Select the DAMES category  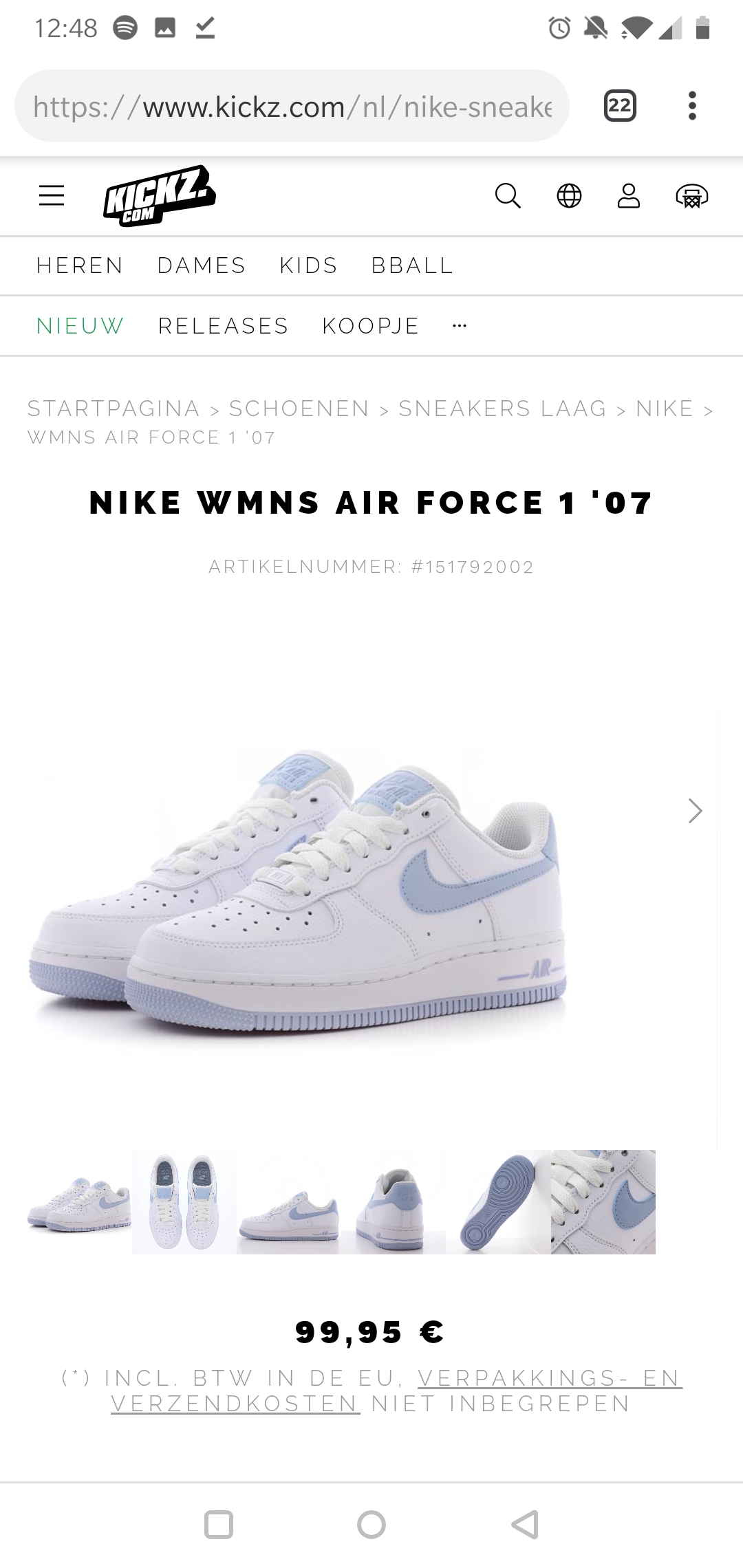pyautogui.click(x=202, y=265)
